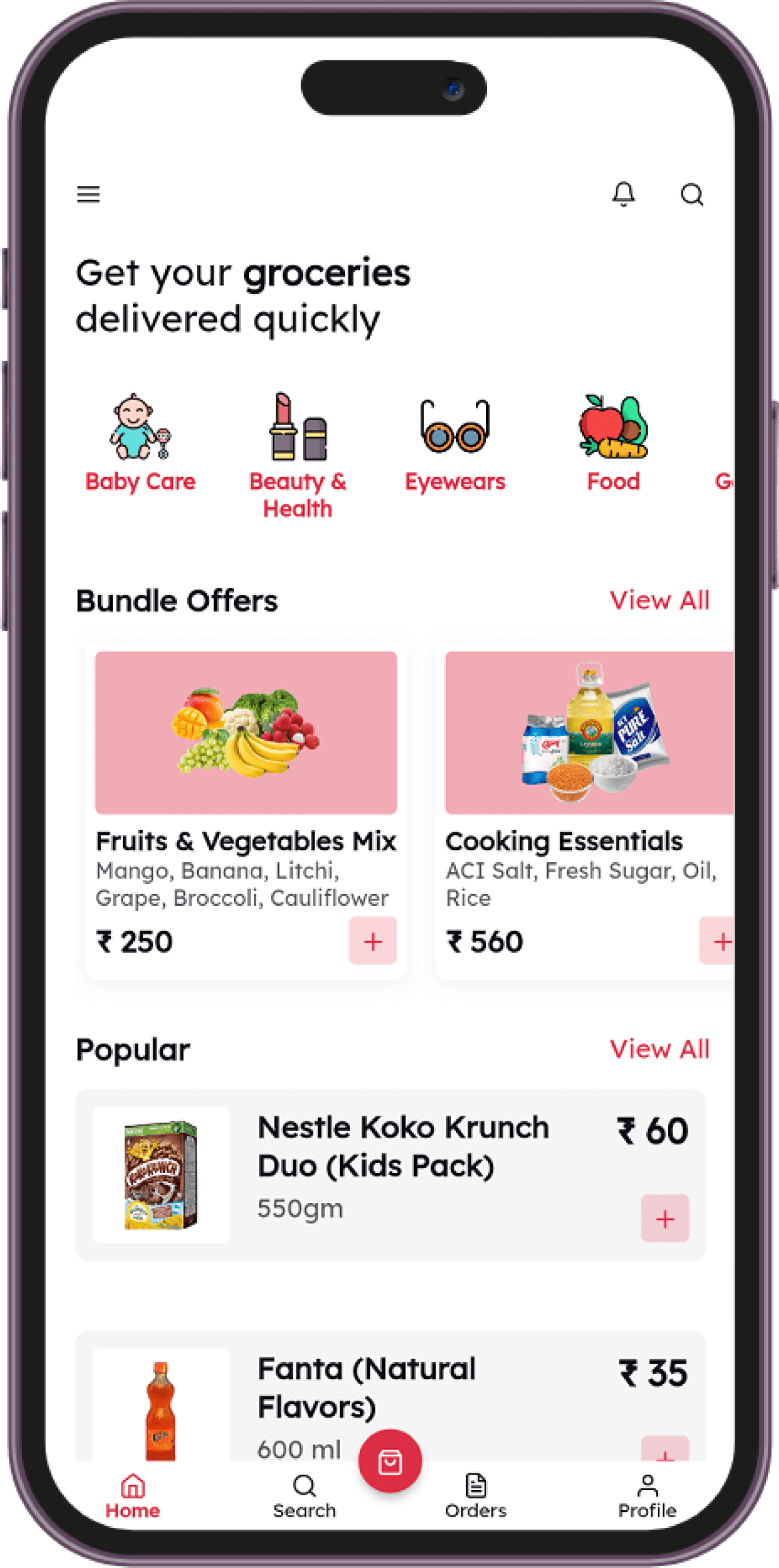
Task: Open Beauty & Health category
Action: (298, 455)
